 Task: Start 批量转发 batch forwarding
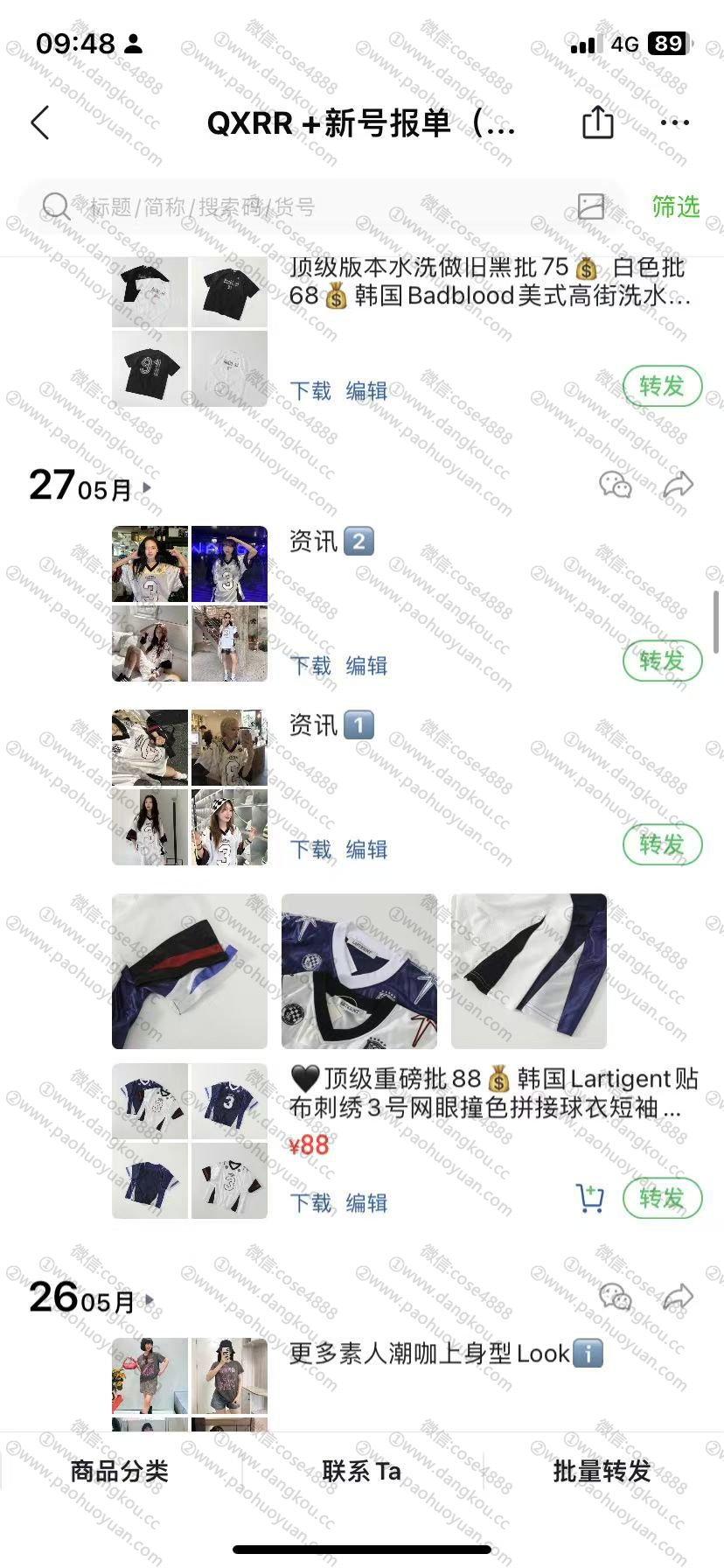pos(602,1471)
